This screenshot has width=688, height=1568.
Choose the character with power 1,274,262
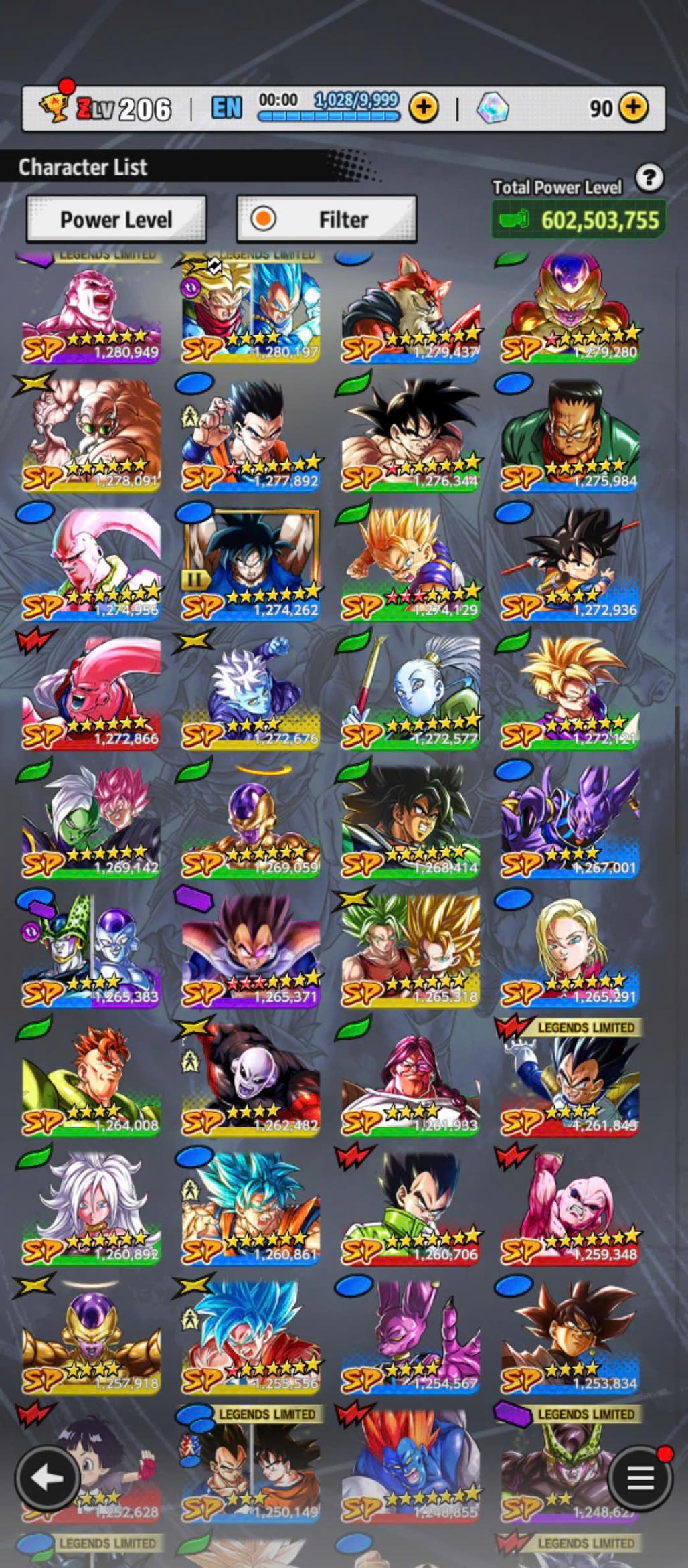click(x=251, y=564)
